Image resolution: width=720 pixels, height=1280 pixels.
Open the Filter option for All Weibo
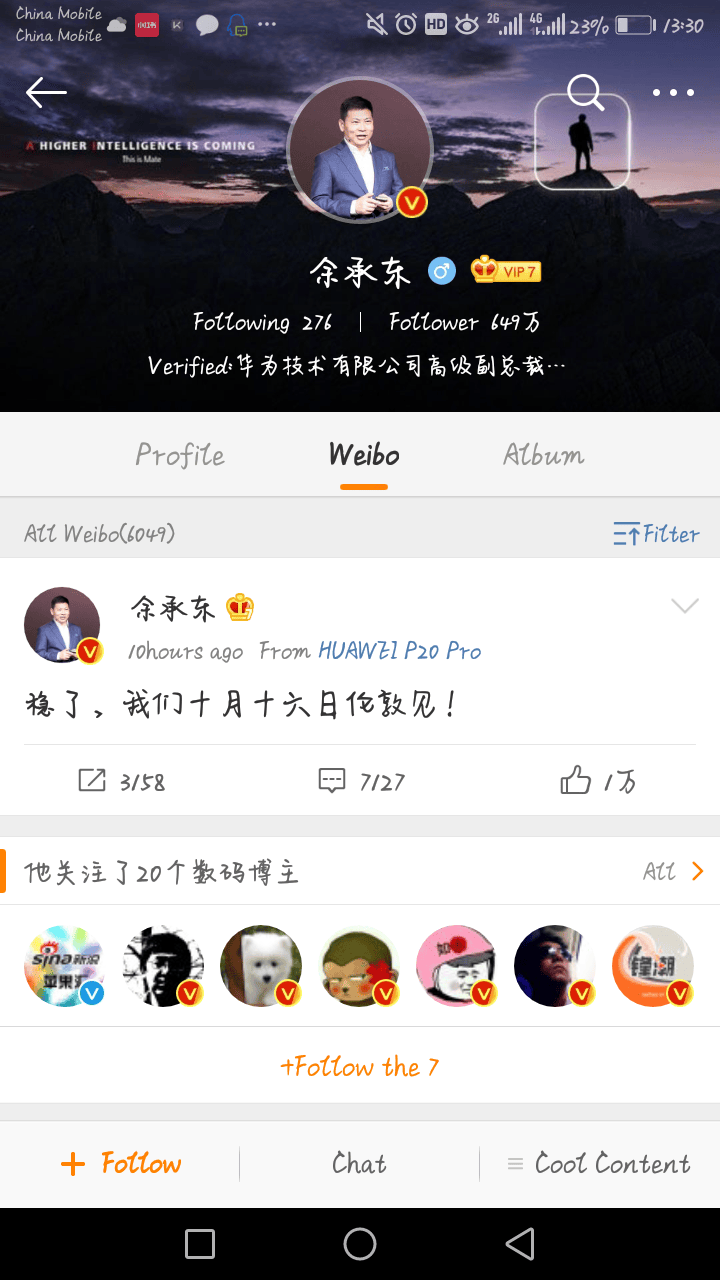656,534
